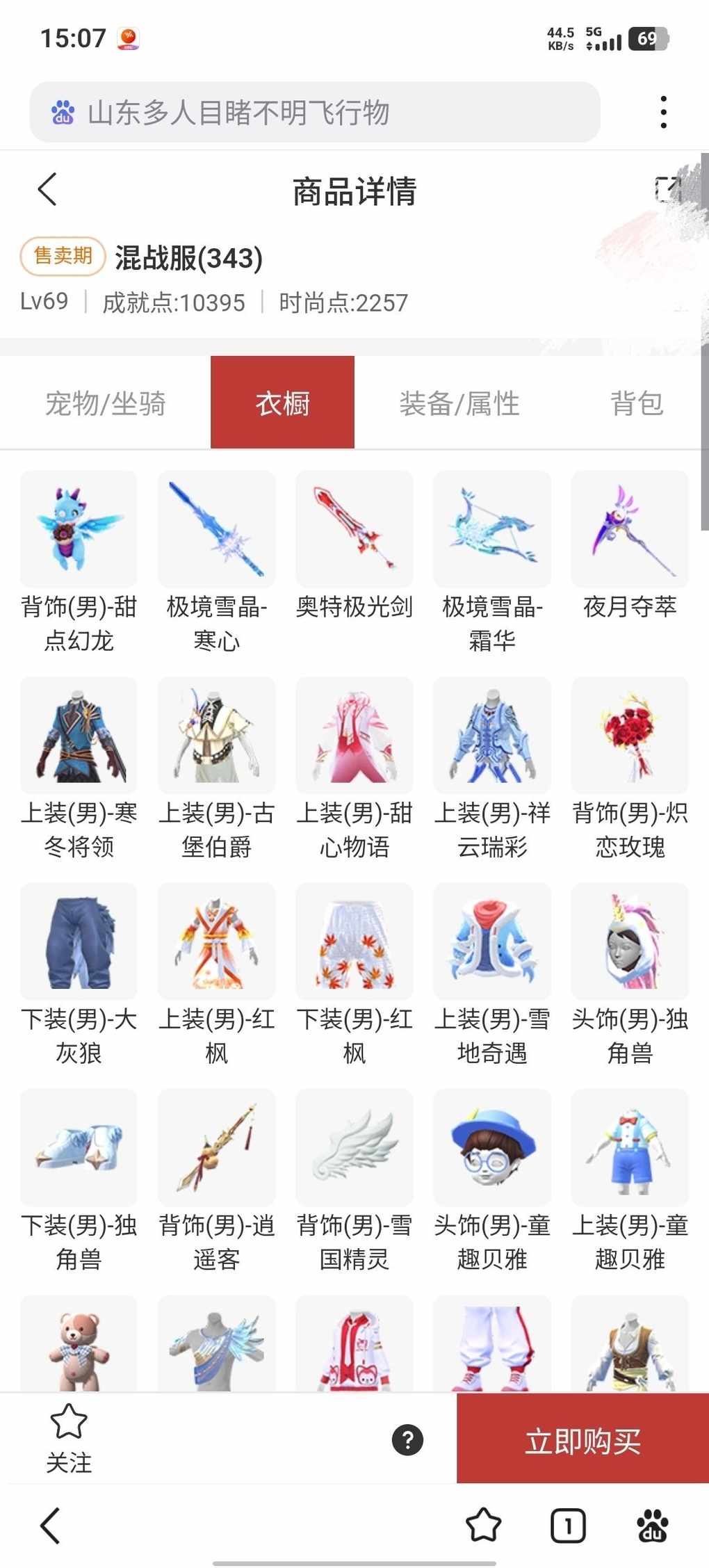
Task: Share this product listing
Action: [x=669, y=189]
